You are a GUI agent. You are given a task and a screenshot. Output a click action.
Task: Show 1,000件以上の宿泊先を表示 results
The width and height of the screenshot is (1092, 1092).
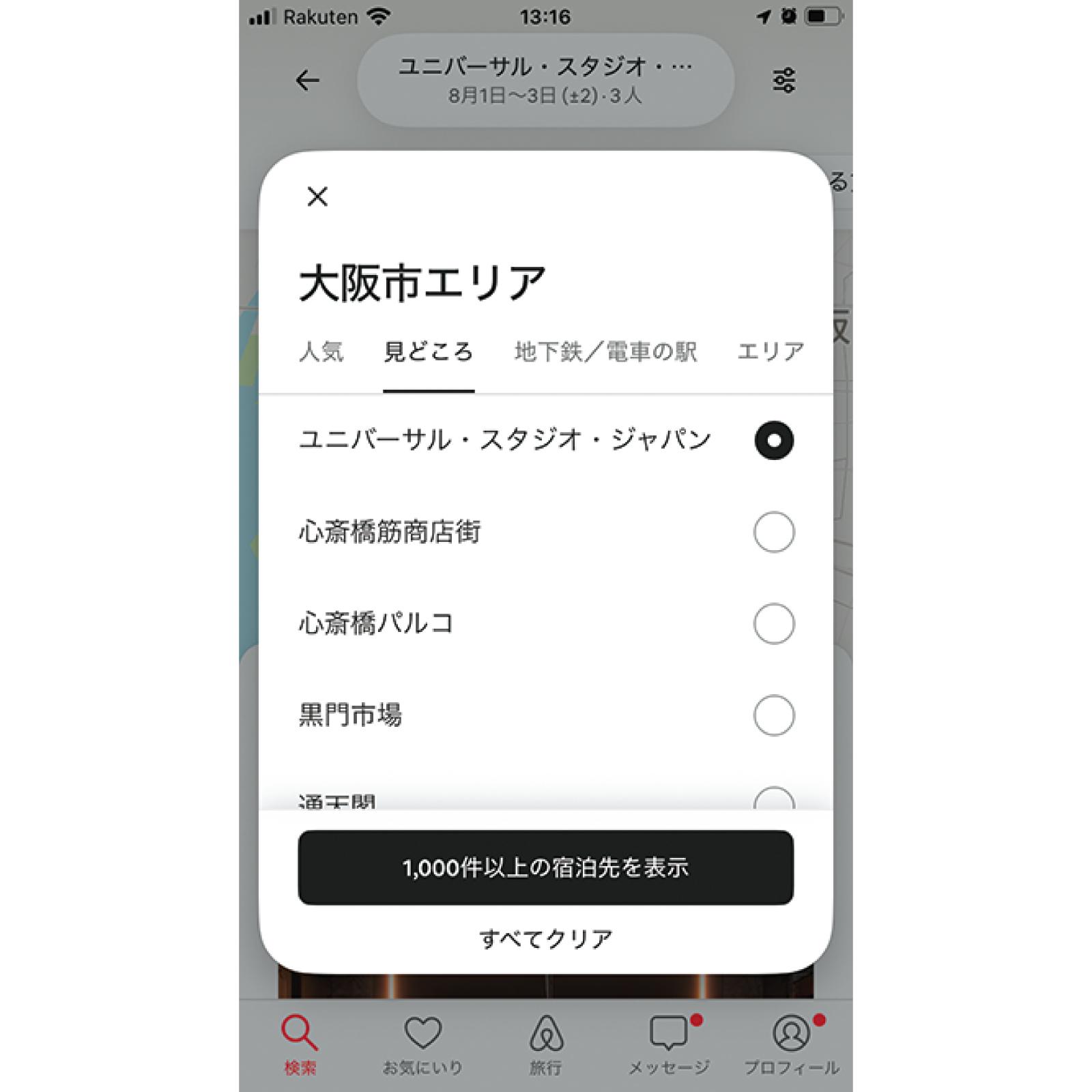(x=545, y=867)
